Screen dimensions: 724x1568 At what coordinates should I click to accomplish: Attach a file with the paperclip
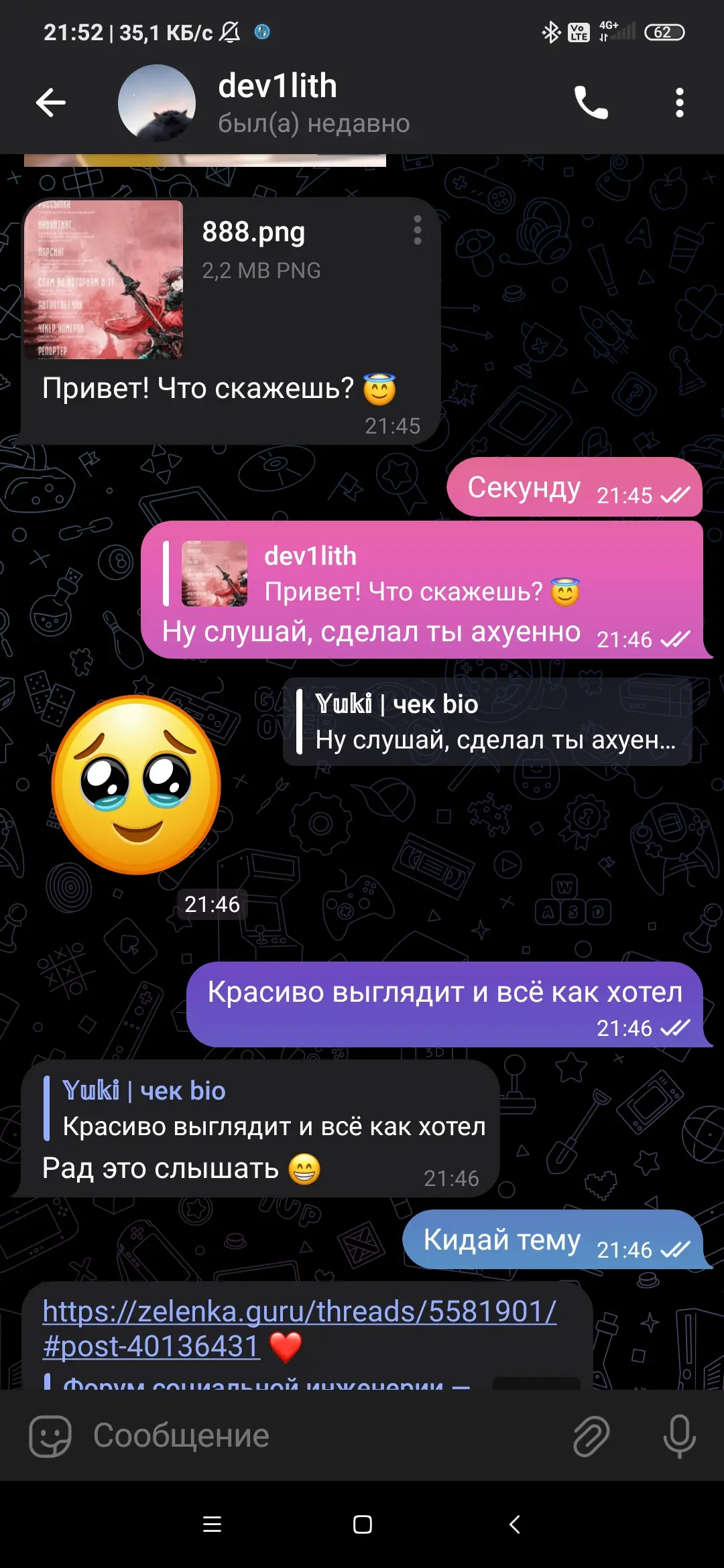click(x=591, y=1436)
